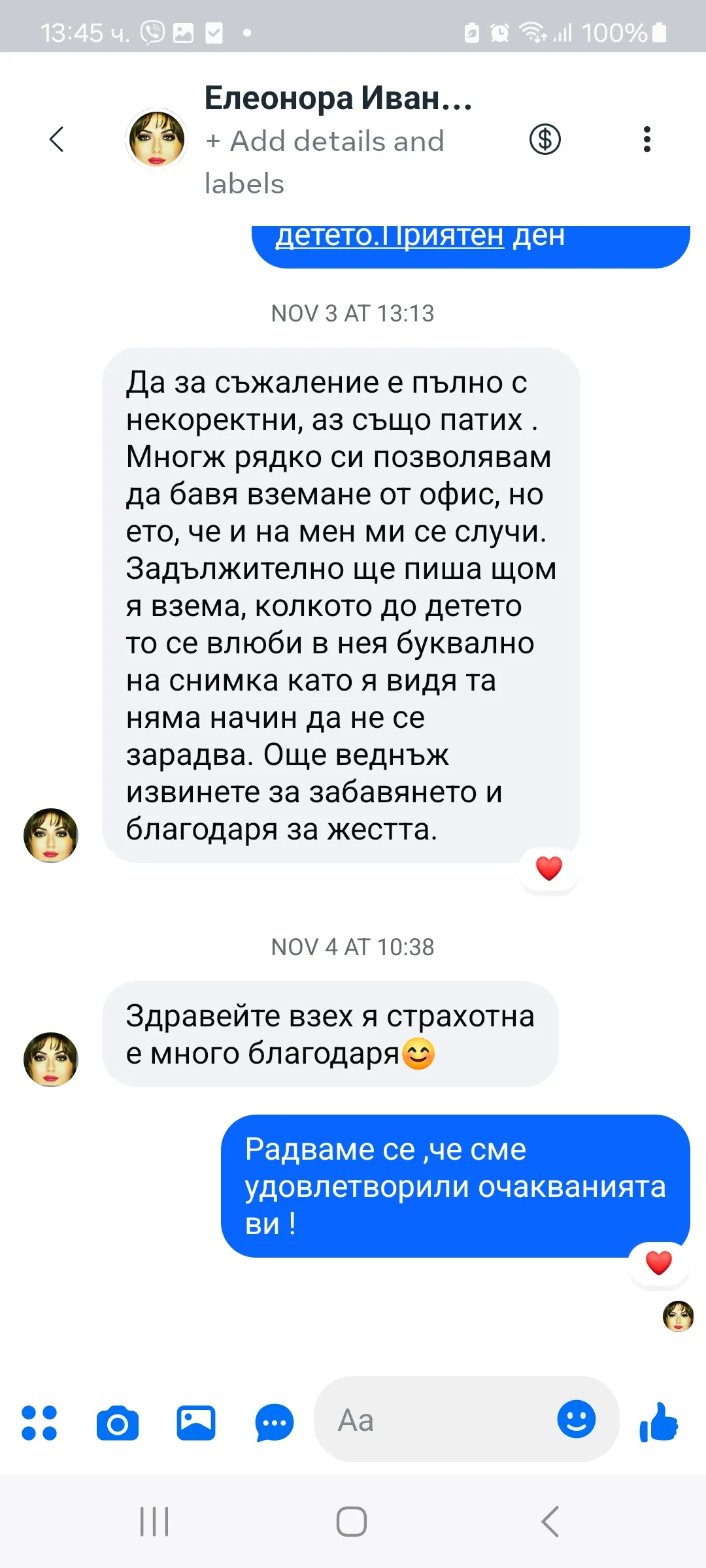View heart reaction on the blue Радваме се message

[x=659, y=1263]
